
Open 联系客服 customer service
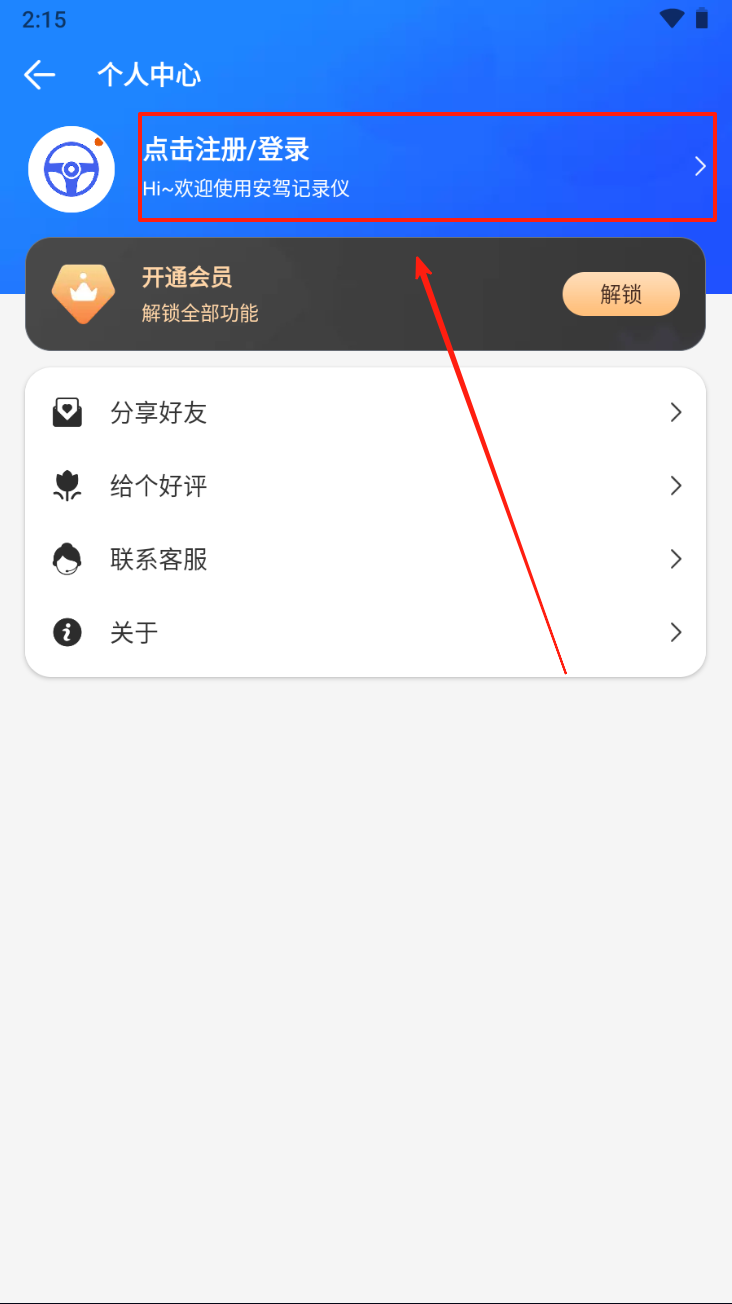(365, 559)
